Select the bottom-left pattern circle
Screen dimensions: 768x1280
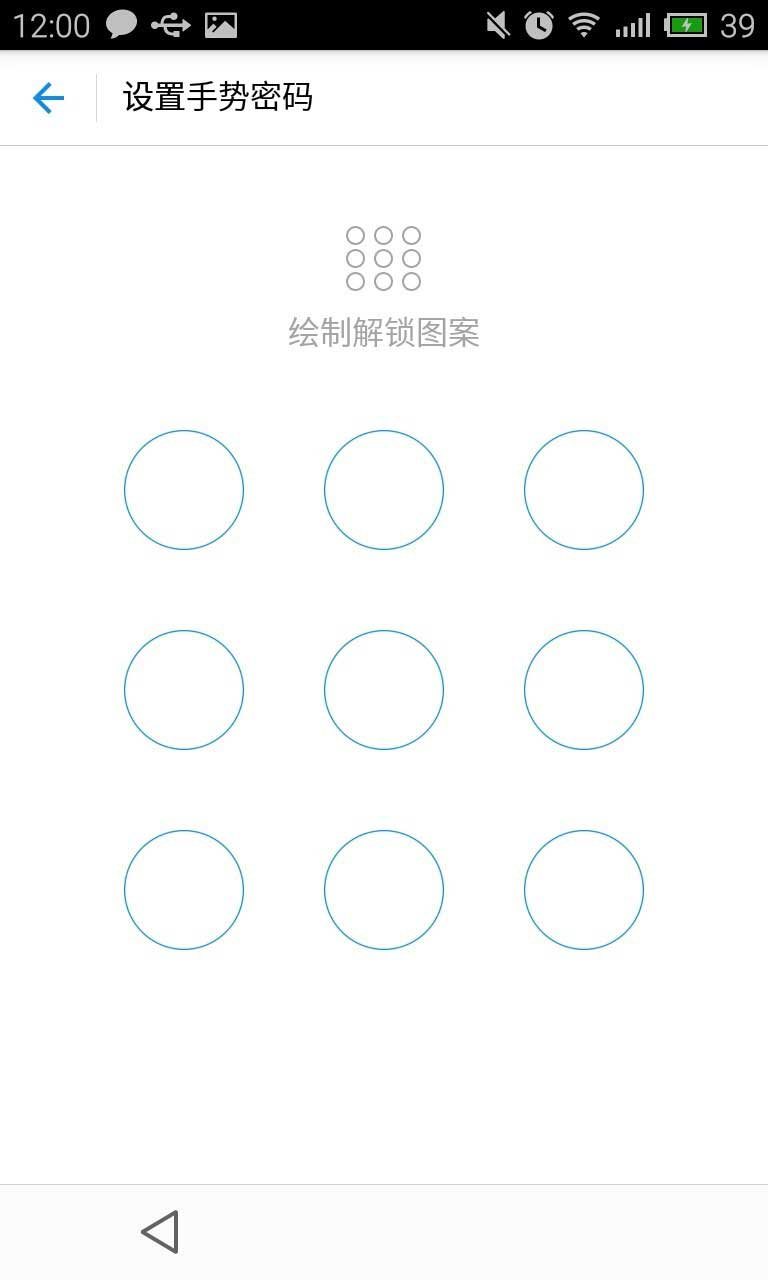tap(184, 890)
